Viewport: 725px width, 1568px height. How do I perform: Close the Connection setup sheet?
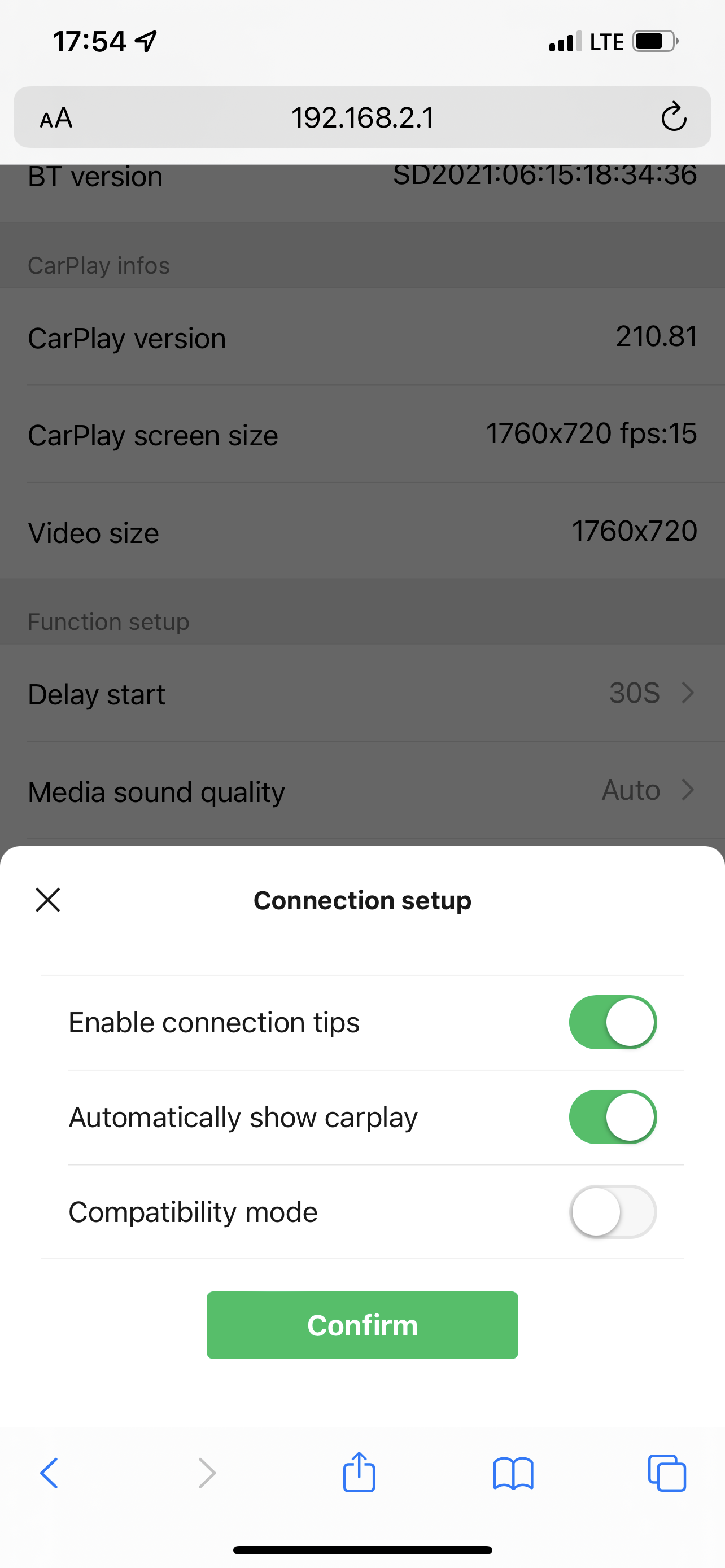[x=47, y=900]
